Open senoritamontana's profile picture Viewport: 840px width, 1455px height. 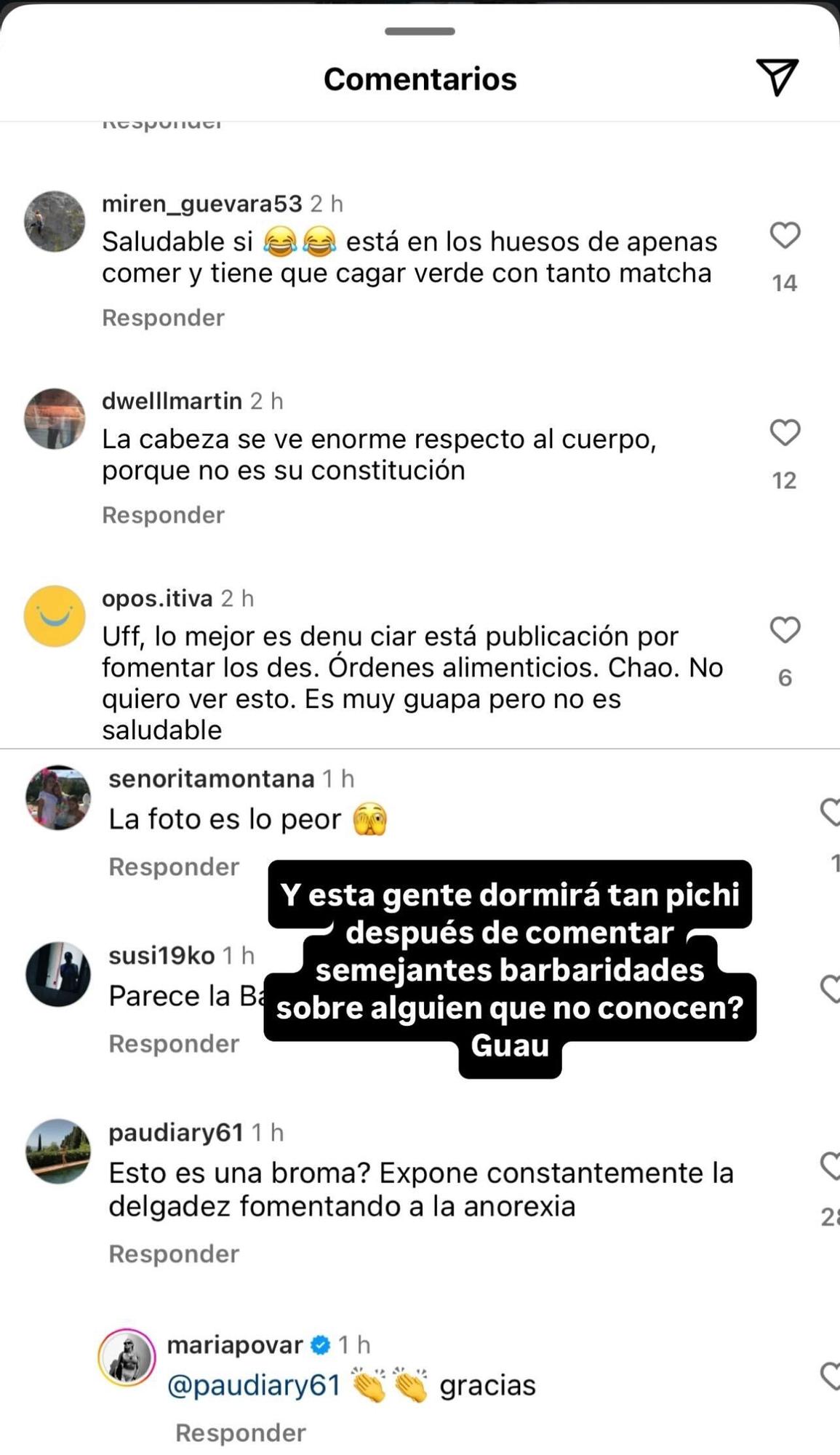57,795
